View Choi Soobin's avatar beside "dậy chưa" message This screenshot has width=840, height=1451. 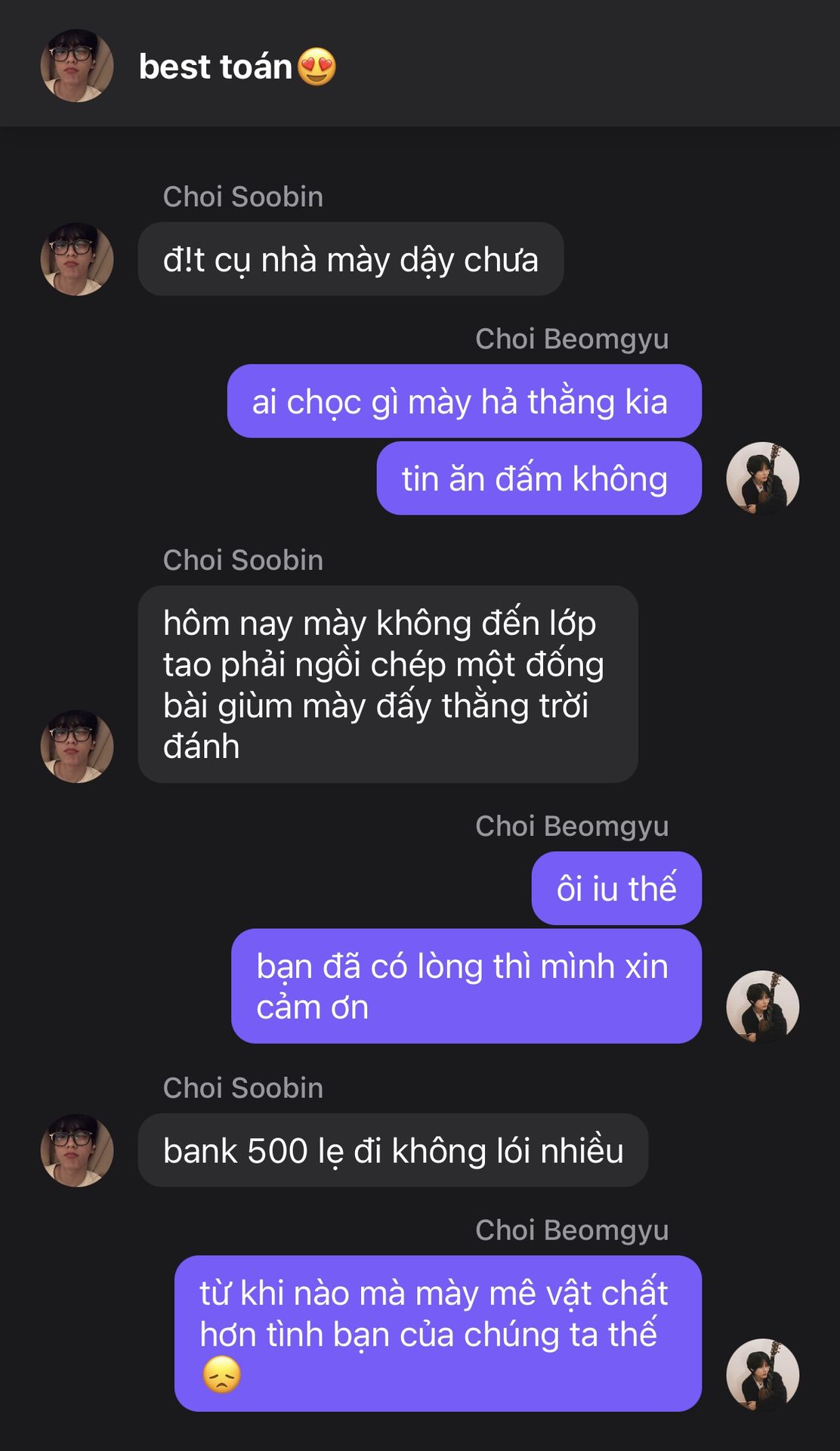[x=77, y=259]
